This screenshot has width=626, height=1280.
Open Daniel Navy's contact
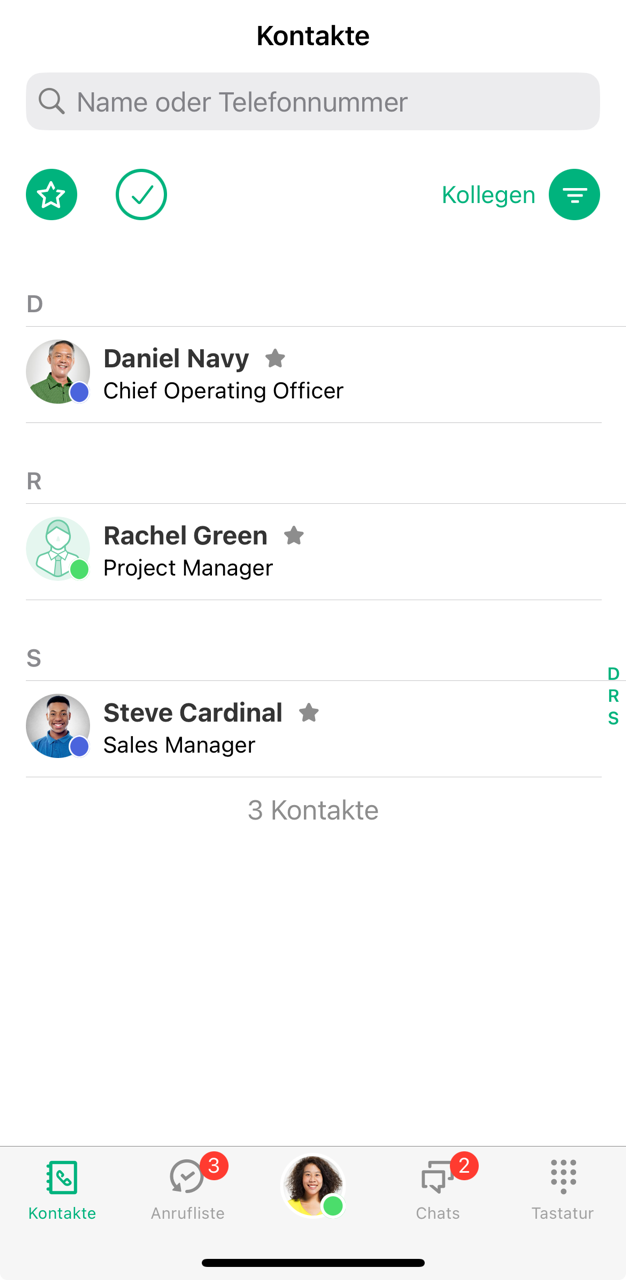[x=223, y=374]
